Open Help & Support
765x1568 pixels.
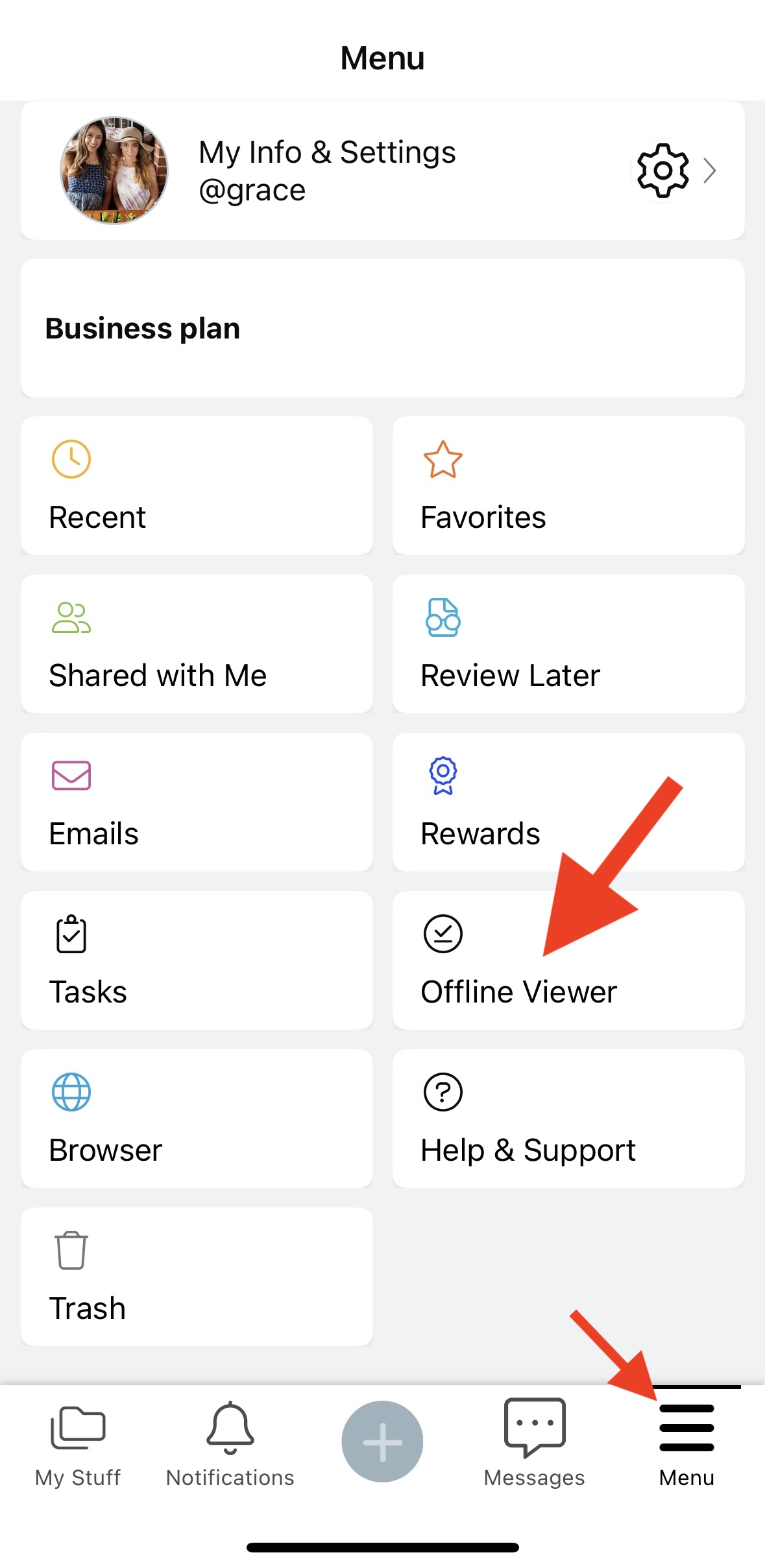568,1119
